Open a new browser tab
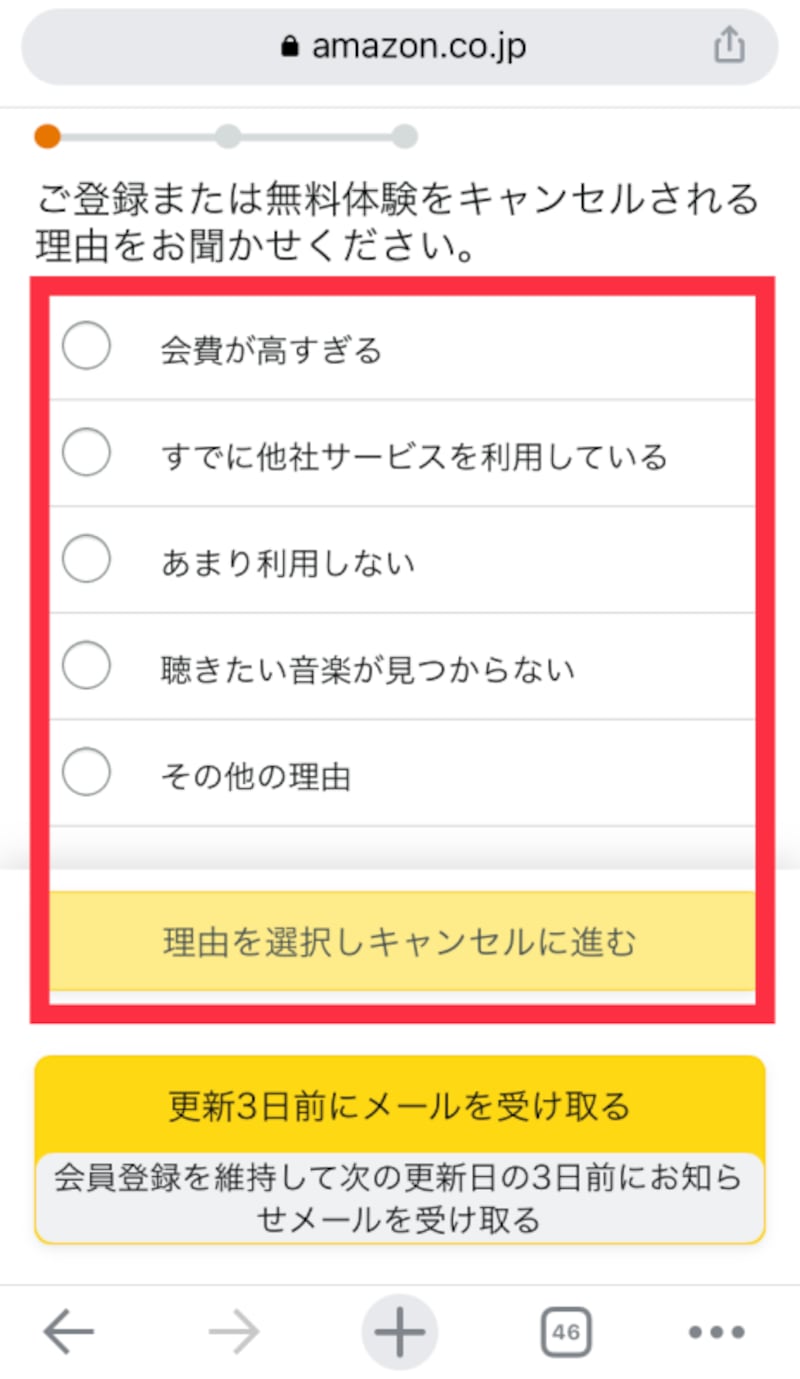The width and height of the screenshot is (800, 1379). click(x=400, y=1331)
